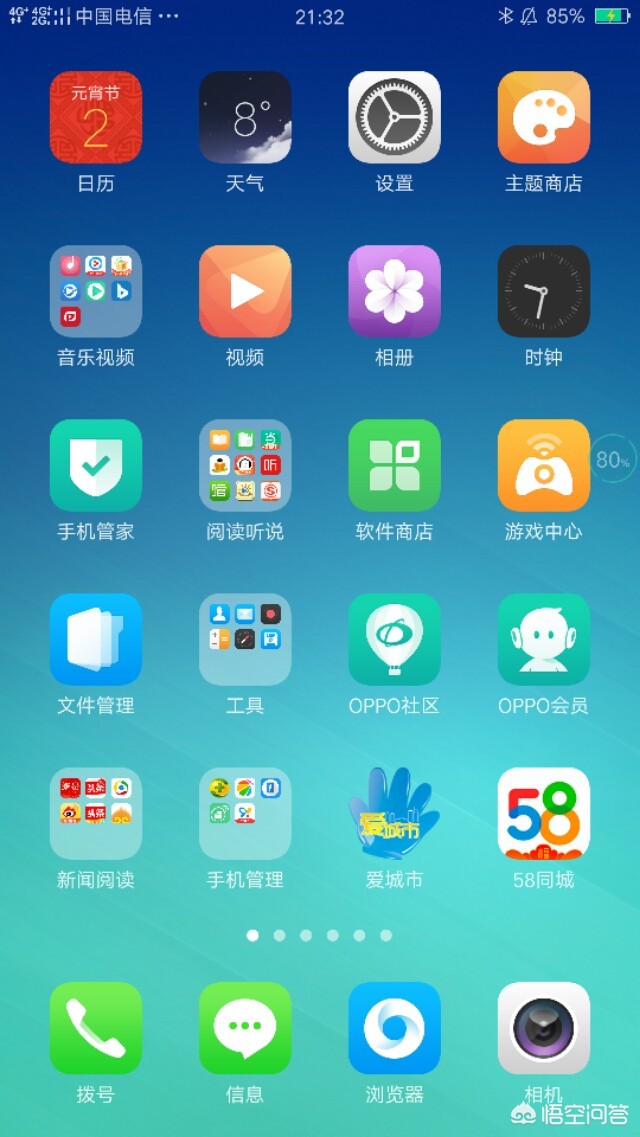This screenshot has height=1137, width=640.
Task: Launch OPPO社区 community app
Action: (x=394, y=639)
